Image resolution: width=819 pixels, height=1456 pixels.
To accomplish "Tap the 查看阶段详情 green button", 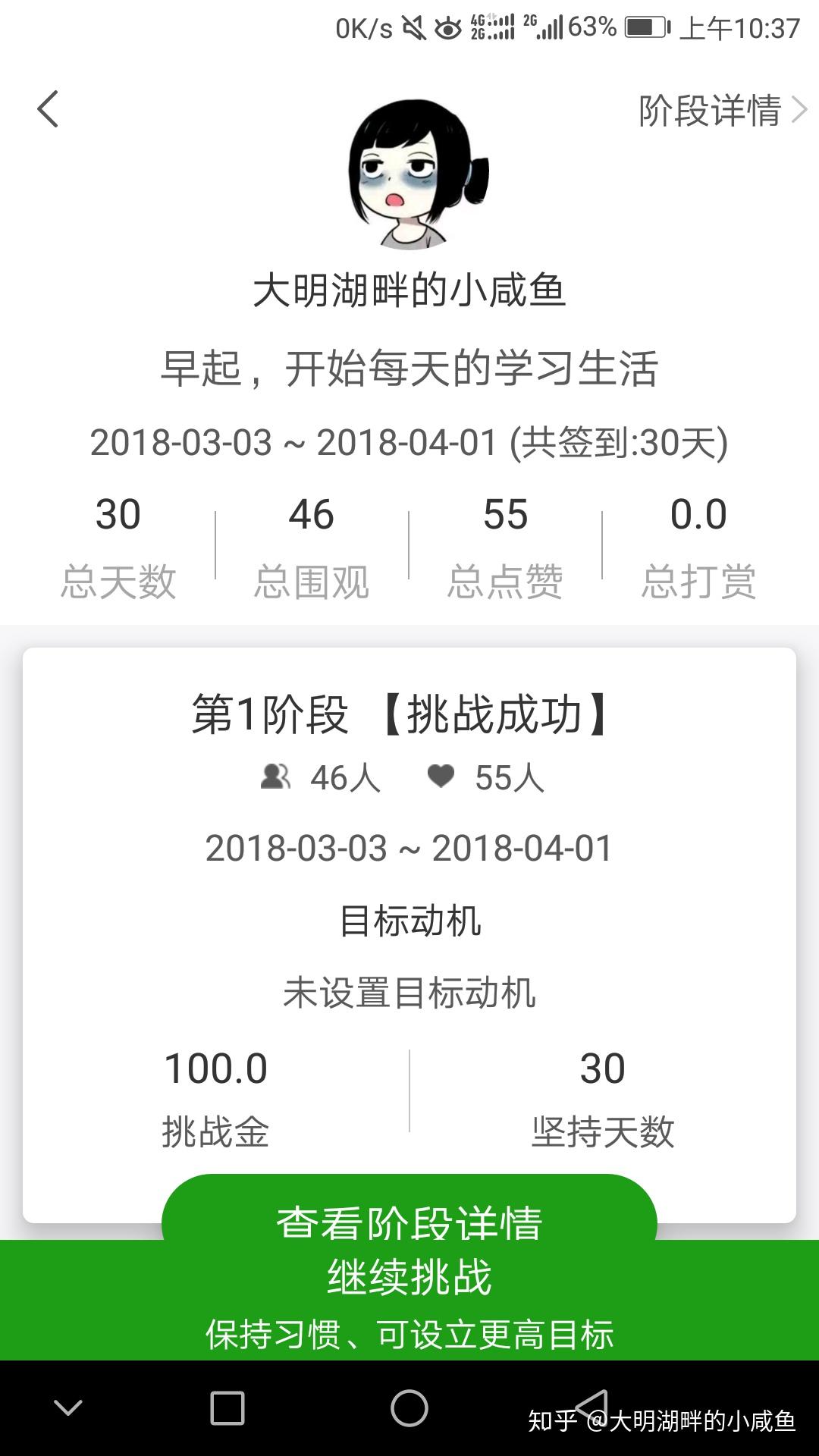I will [x=409, y=1213].
